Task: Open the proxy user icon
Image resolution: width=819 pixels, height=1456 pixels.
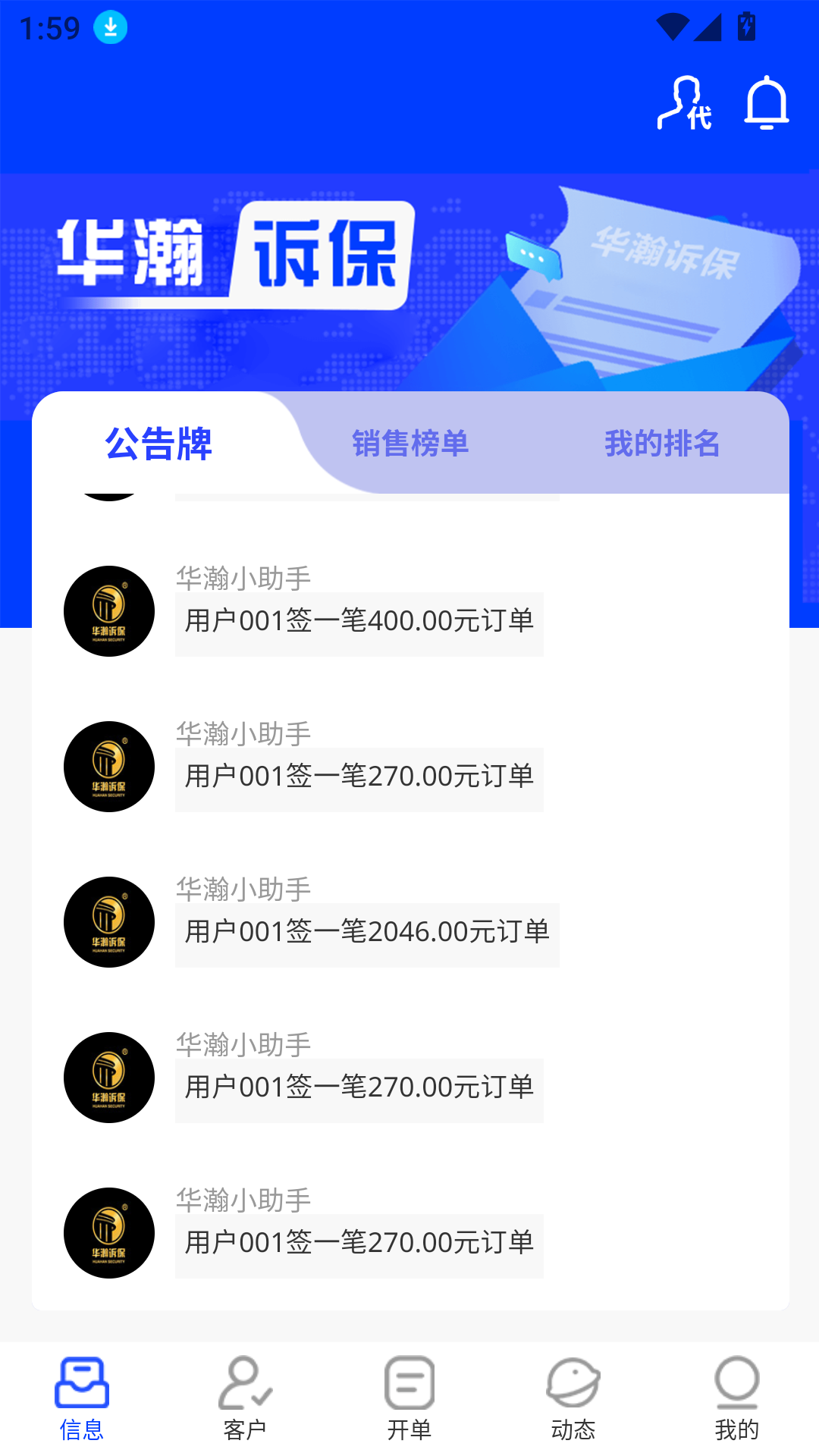Action: pyautogui.click(x=684, y=102)
